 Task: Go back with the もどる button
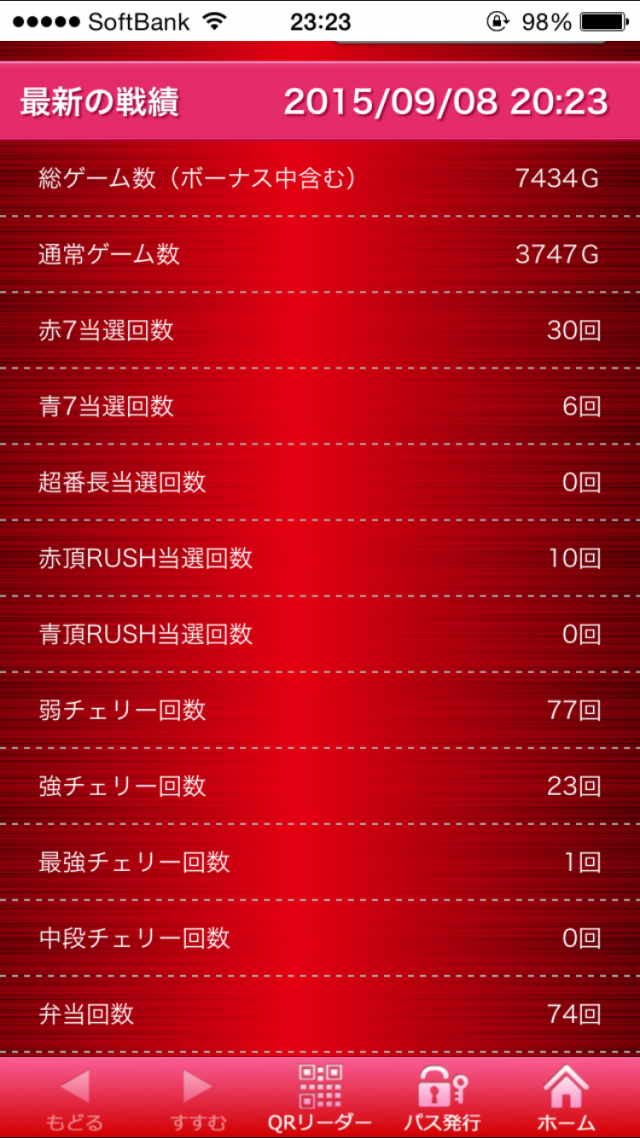74,1097
